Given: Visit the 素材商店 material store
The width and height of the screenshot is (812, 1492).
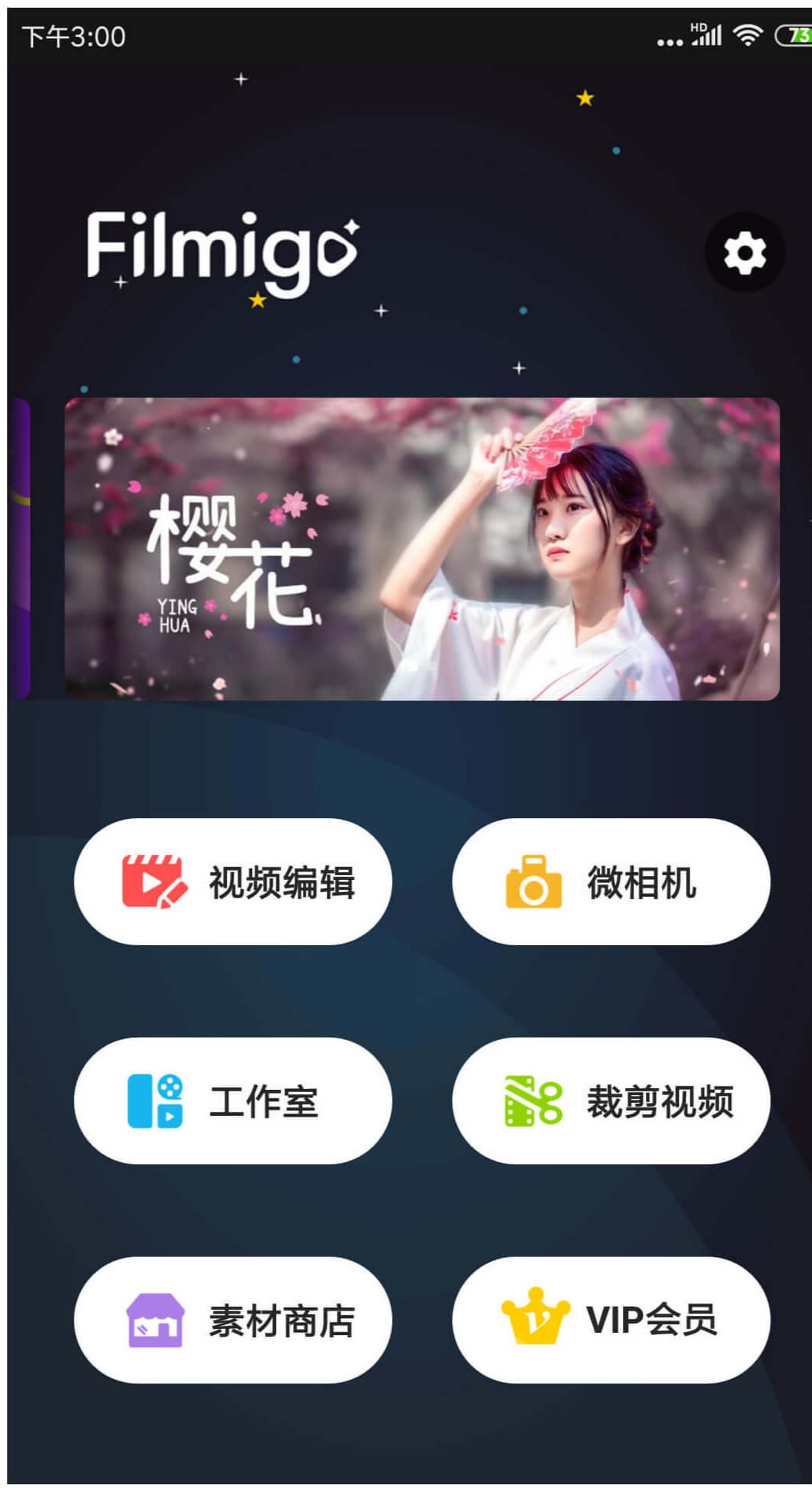Looking at the screenshot, I should coord(233,1320).
